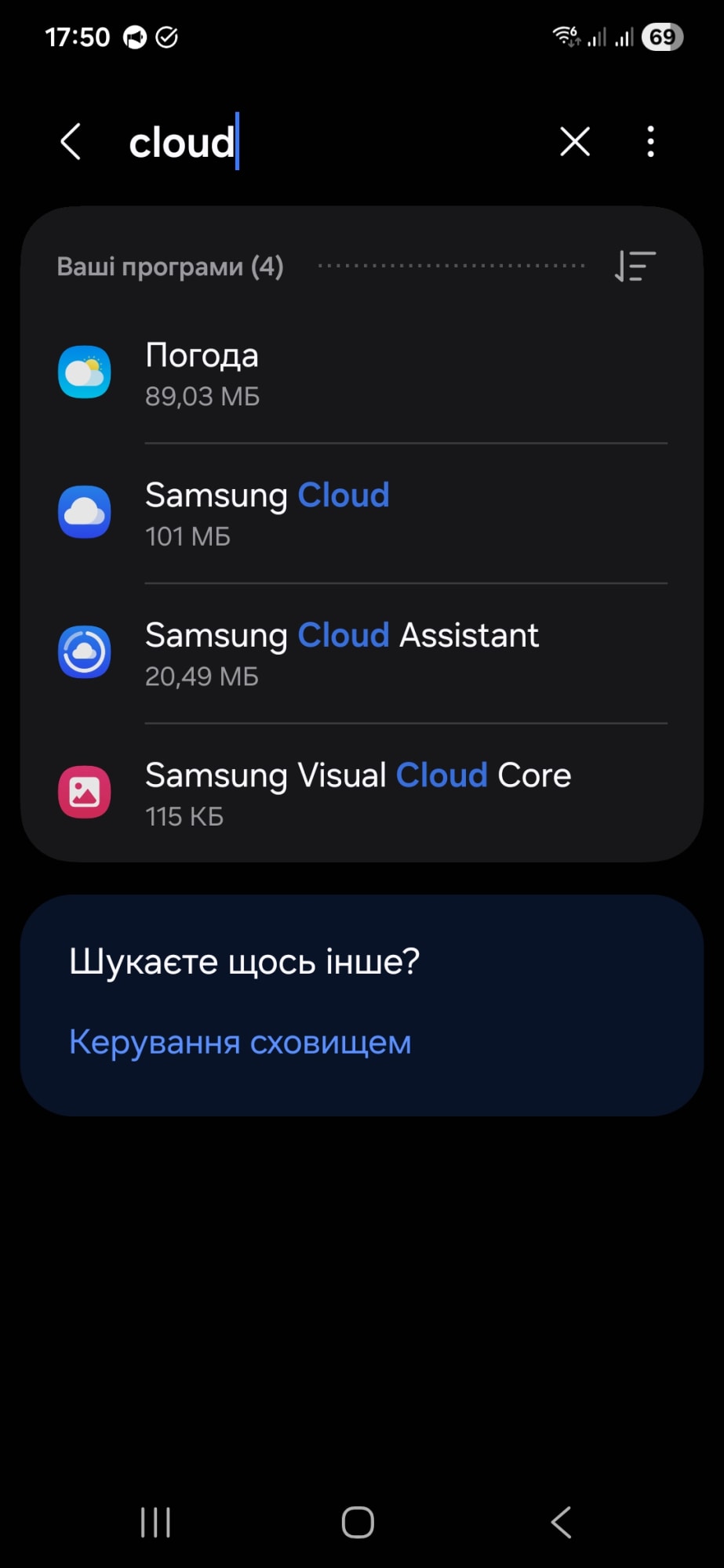This screenshot has width=724, height=1568.
Task: Follow the Керування сховищем link
Action: (240, 1042)
